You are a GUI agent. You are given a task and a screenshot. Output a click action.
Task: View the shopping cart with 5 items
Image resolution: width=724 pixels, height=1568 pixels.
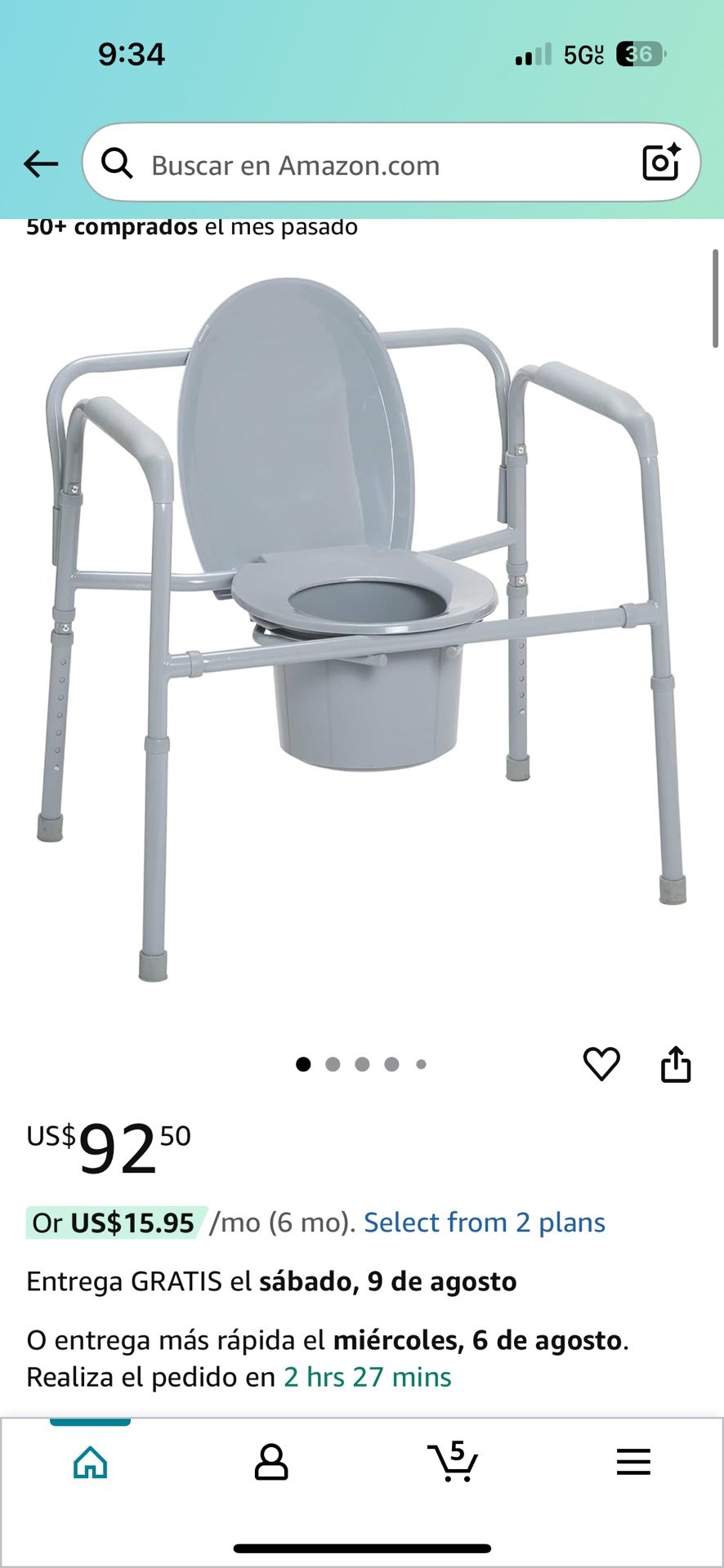tap(452, 1464)
